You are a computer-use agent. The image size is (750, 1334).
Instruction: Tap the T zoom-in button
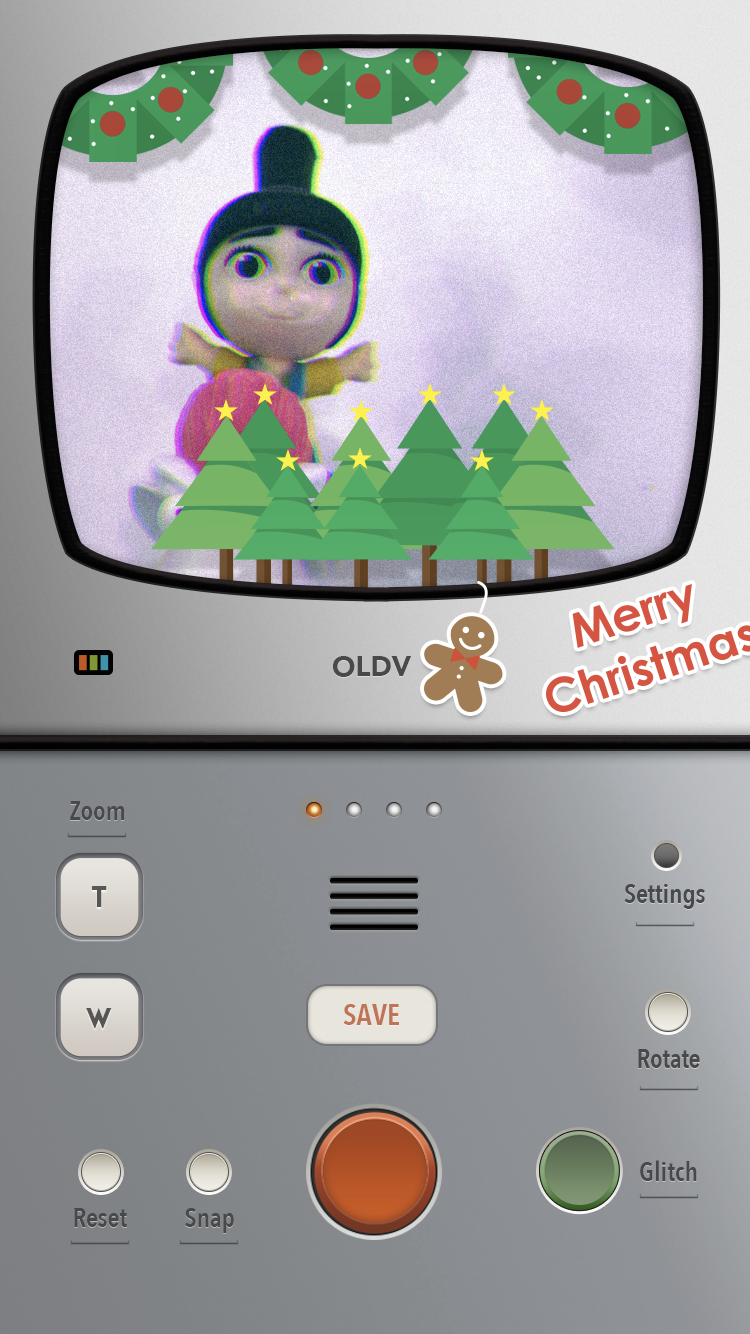tap(99, 897)
